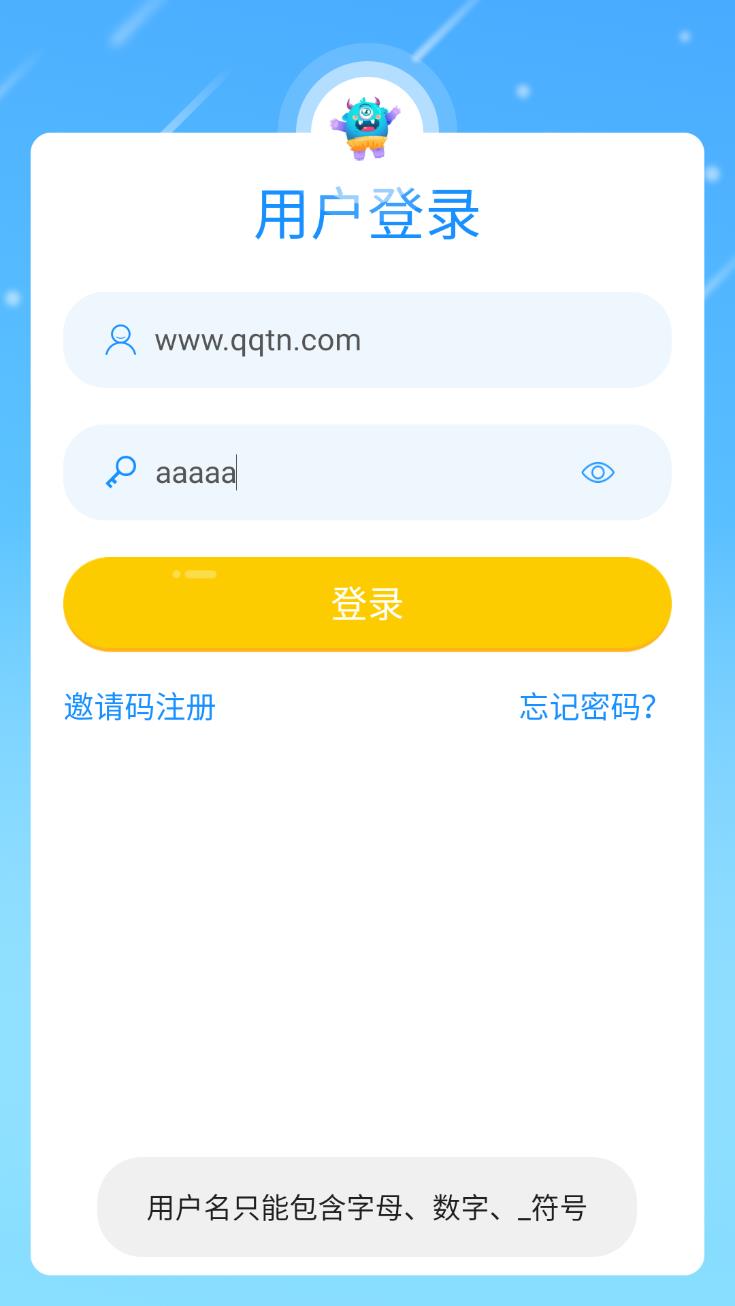Toggle password visibility with the eye icon
735x1306 pixels.
pyautogui.click(x=597, y=472)
